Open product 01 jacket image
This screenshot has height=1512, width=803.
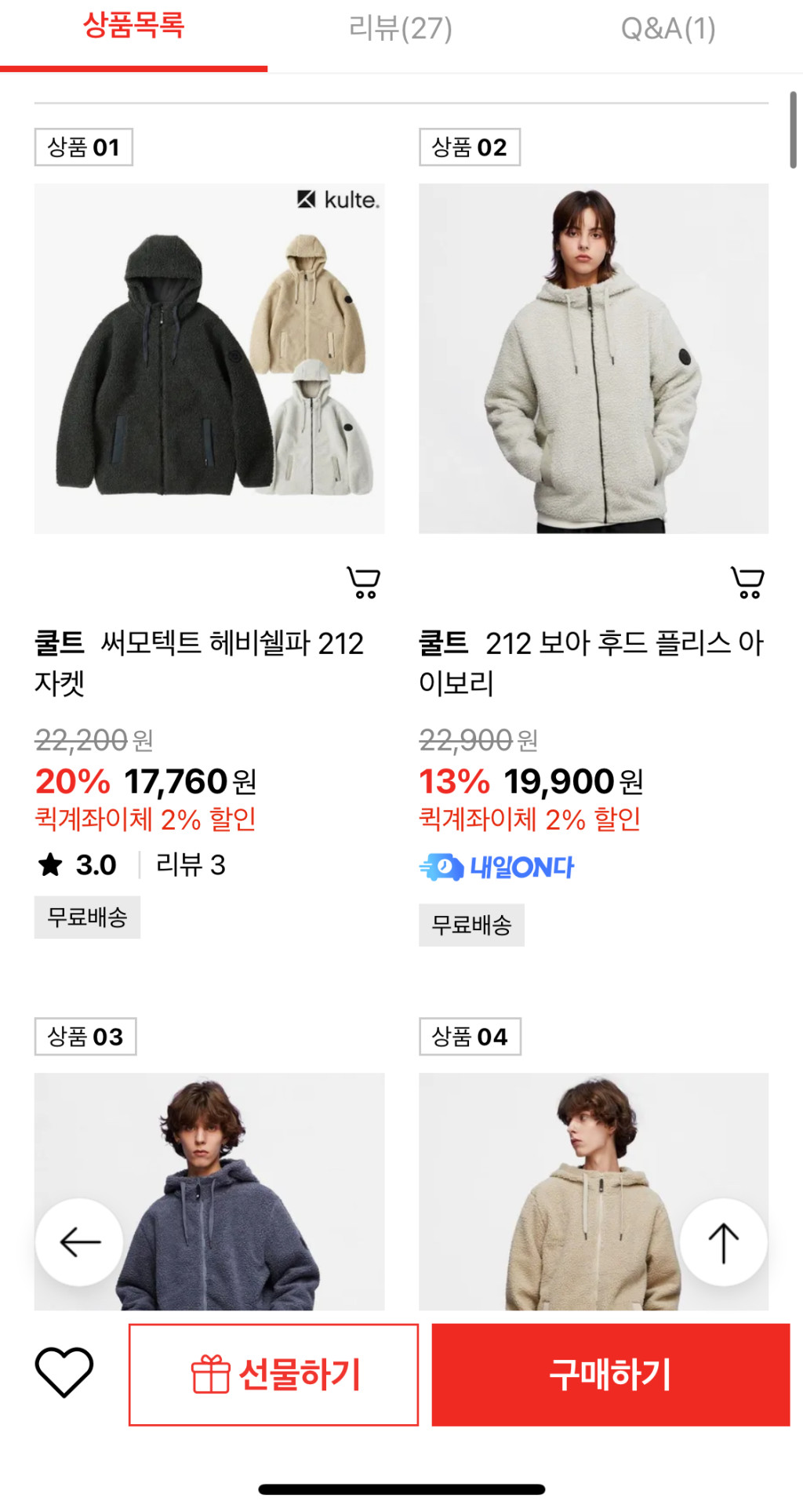[209, 358]
